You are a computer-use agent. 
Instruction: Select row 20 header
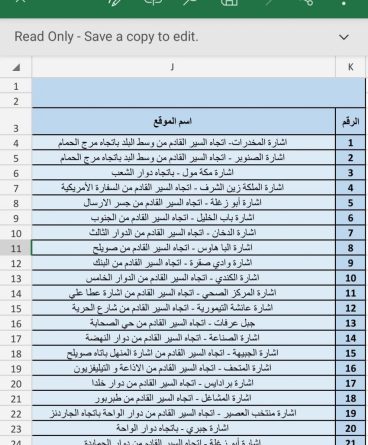(x=16, y=384)
